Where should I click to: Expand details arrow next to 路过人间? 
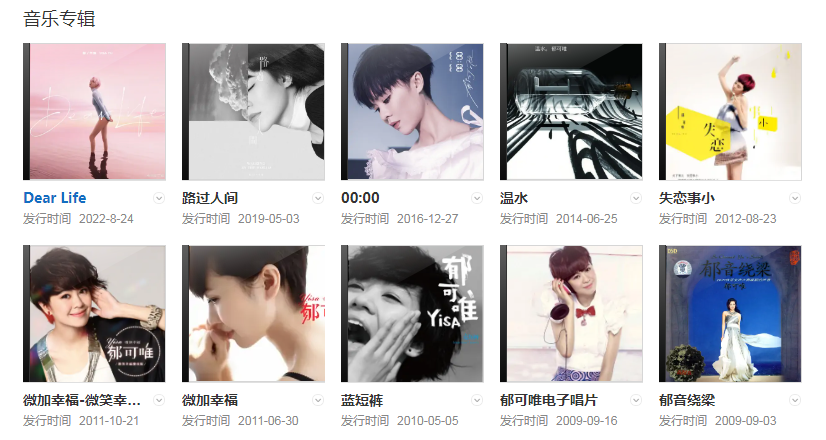(x=318, y=198)
